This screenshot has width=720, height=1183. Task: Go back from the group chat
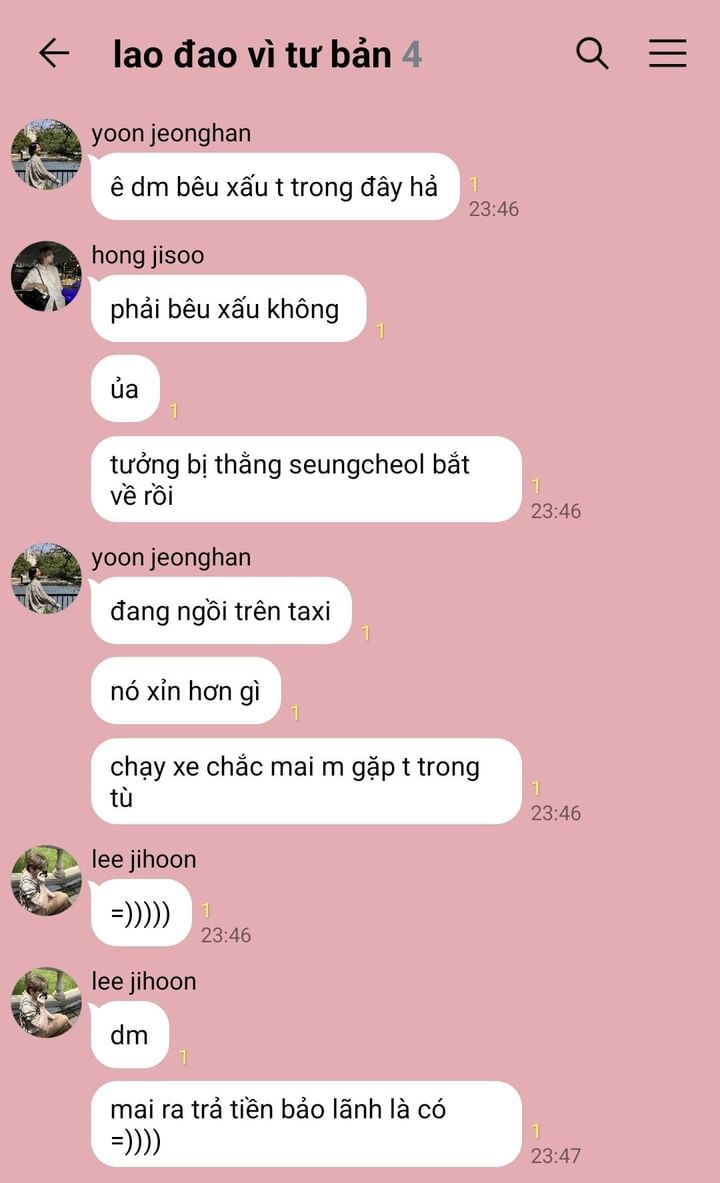tap(54, 53)
